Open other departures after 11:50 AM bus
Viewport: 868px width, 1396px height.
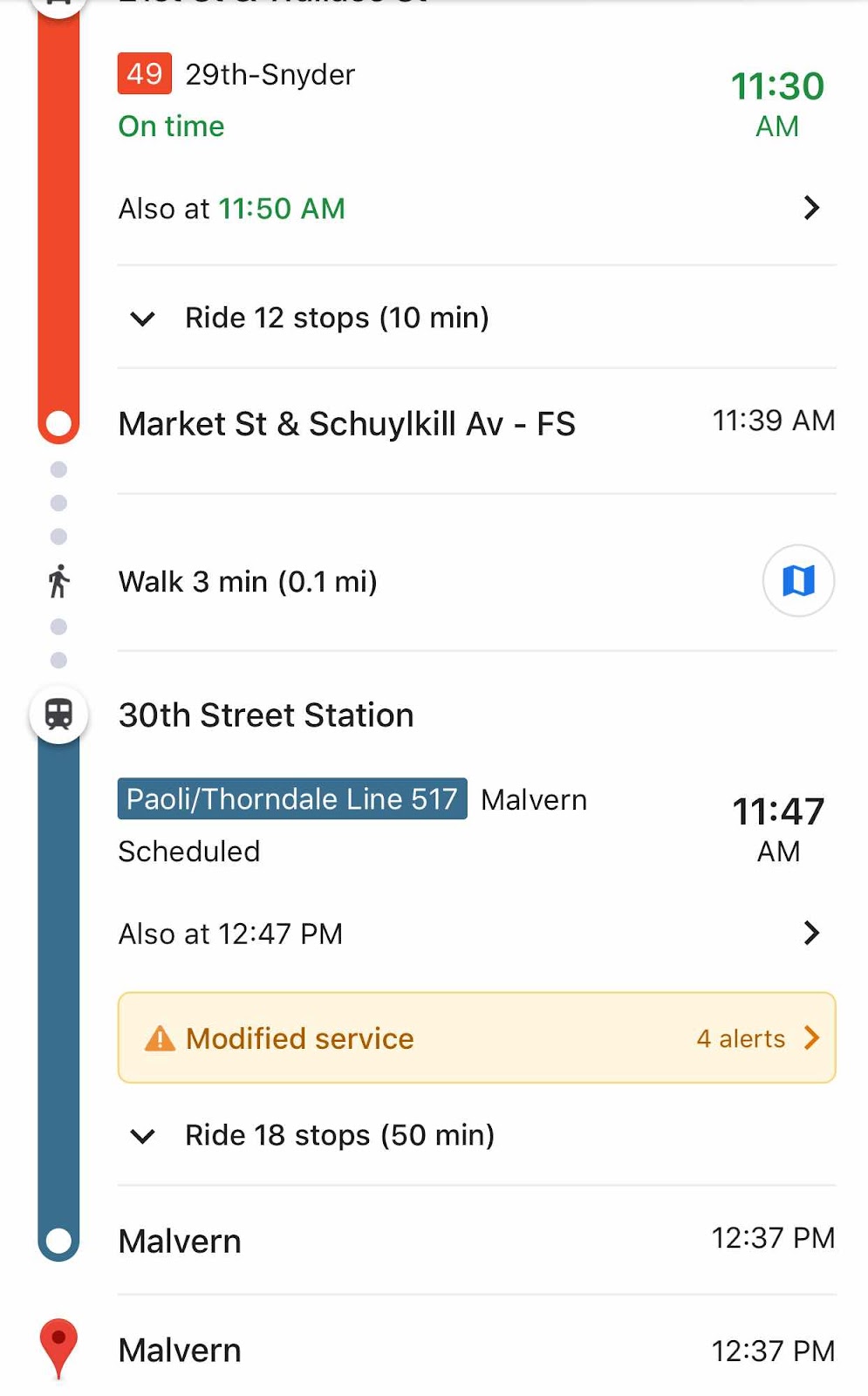tap(476, 209)
